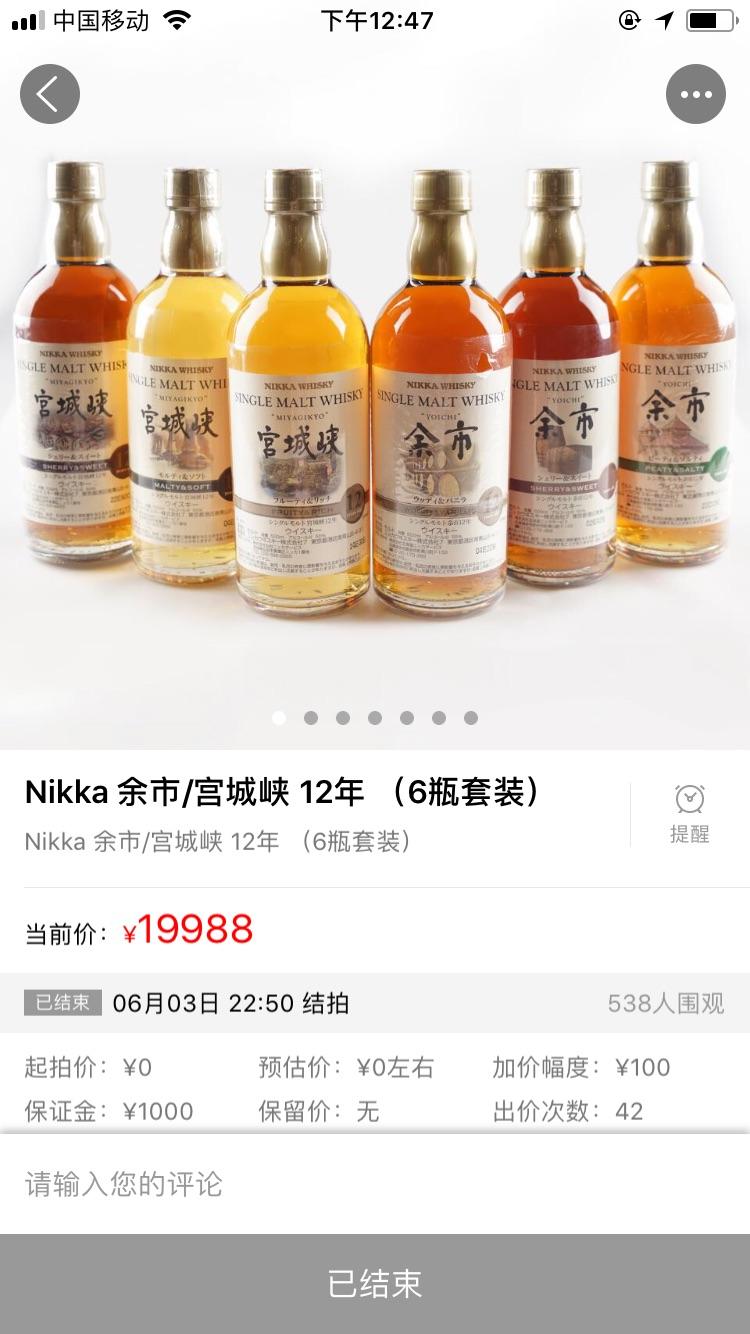Select the second image carousel dot
Viewport: 750px width, 1334px height.
pyautogui.click(x=311, y=717)
